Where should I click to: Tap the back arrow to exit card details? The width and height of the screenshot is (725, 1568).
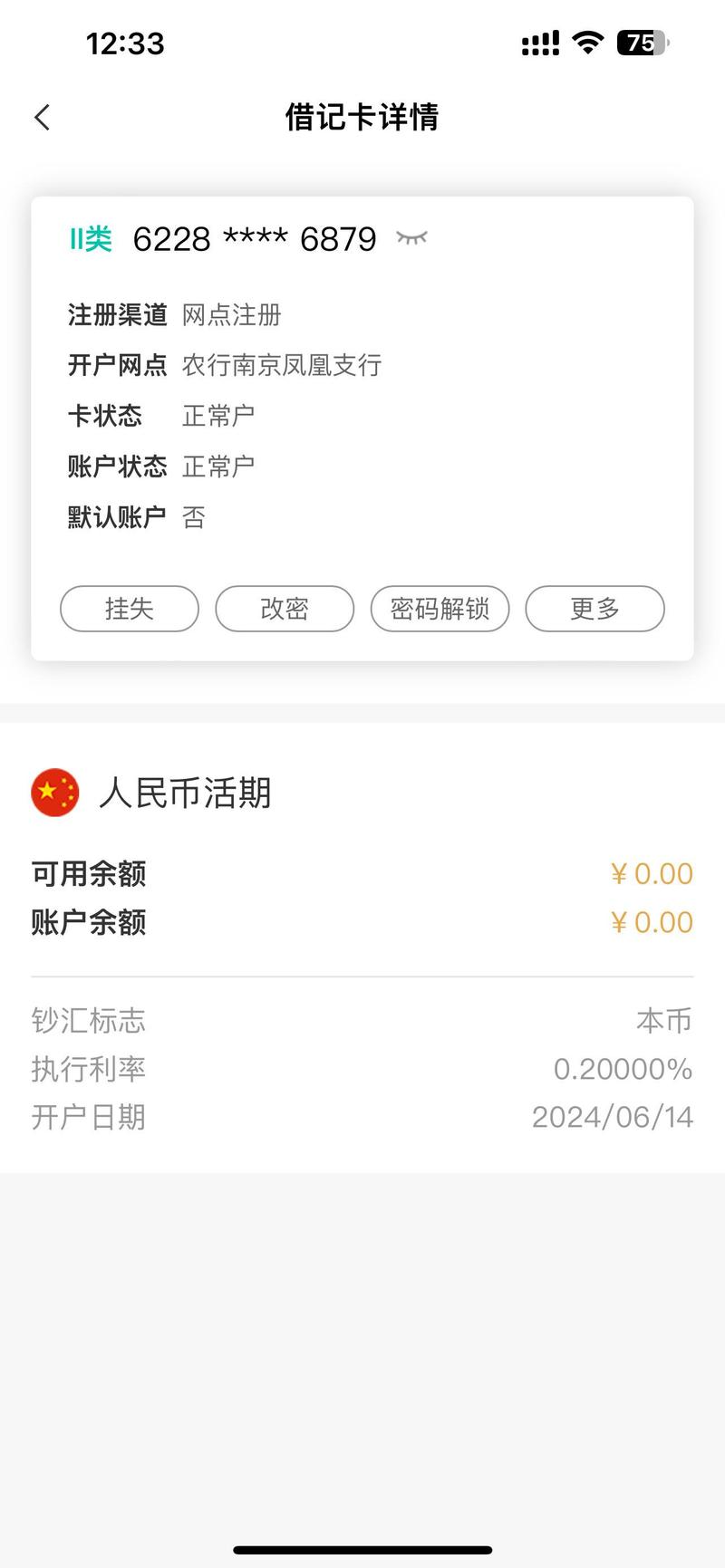pos(41,117)
